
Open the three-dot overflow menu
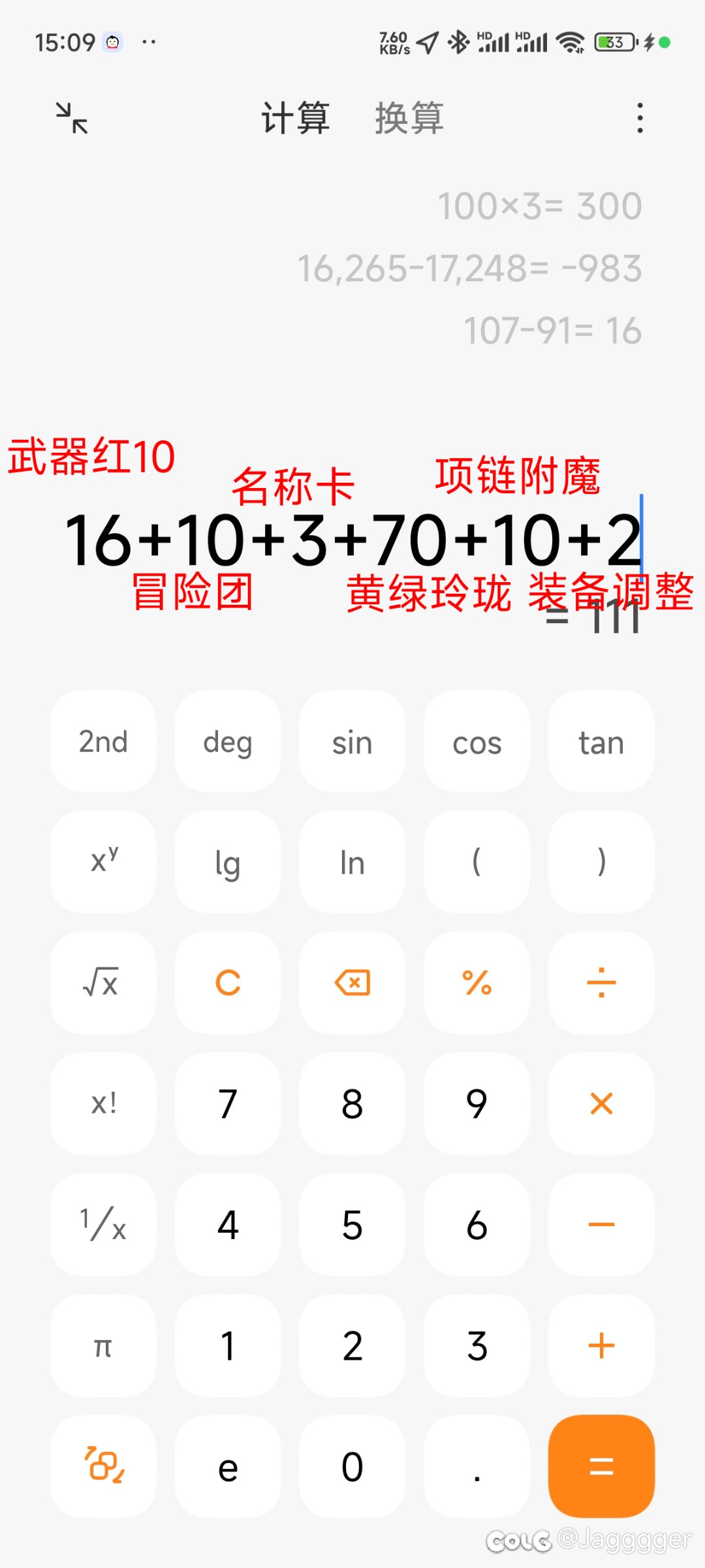[640, 118]
